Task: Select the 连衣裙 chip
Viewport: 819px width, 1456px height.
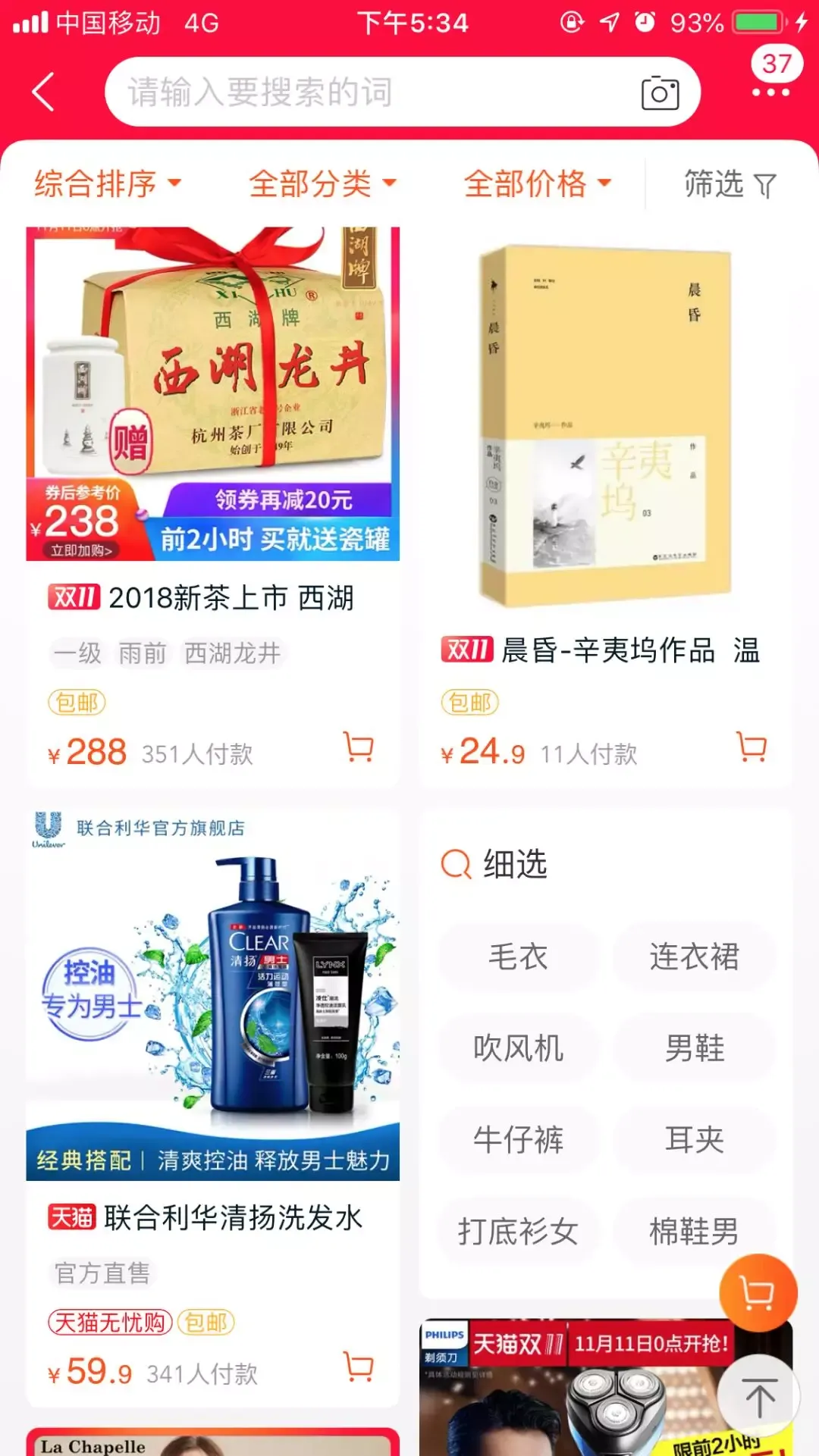Action: (x=694, y=957)
